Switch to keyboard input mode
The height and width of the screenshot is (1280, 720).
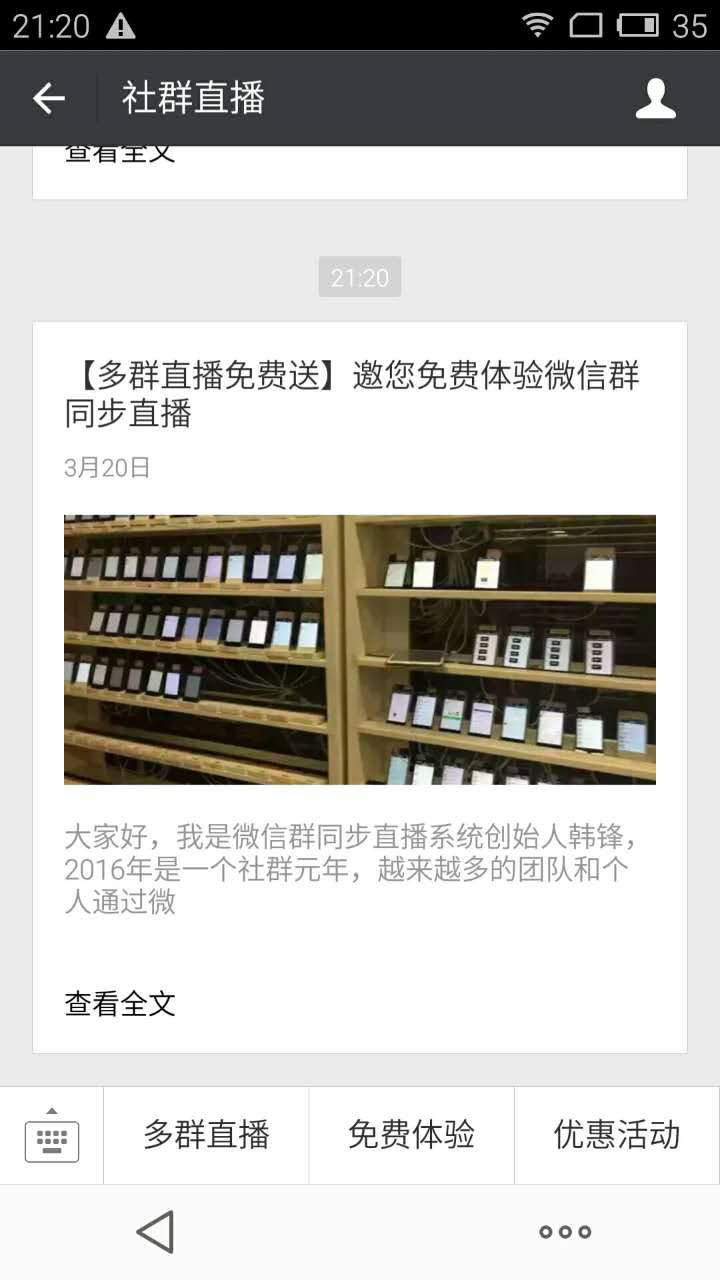[x=52, y=1135]
